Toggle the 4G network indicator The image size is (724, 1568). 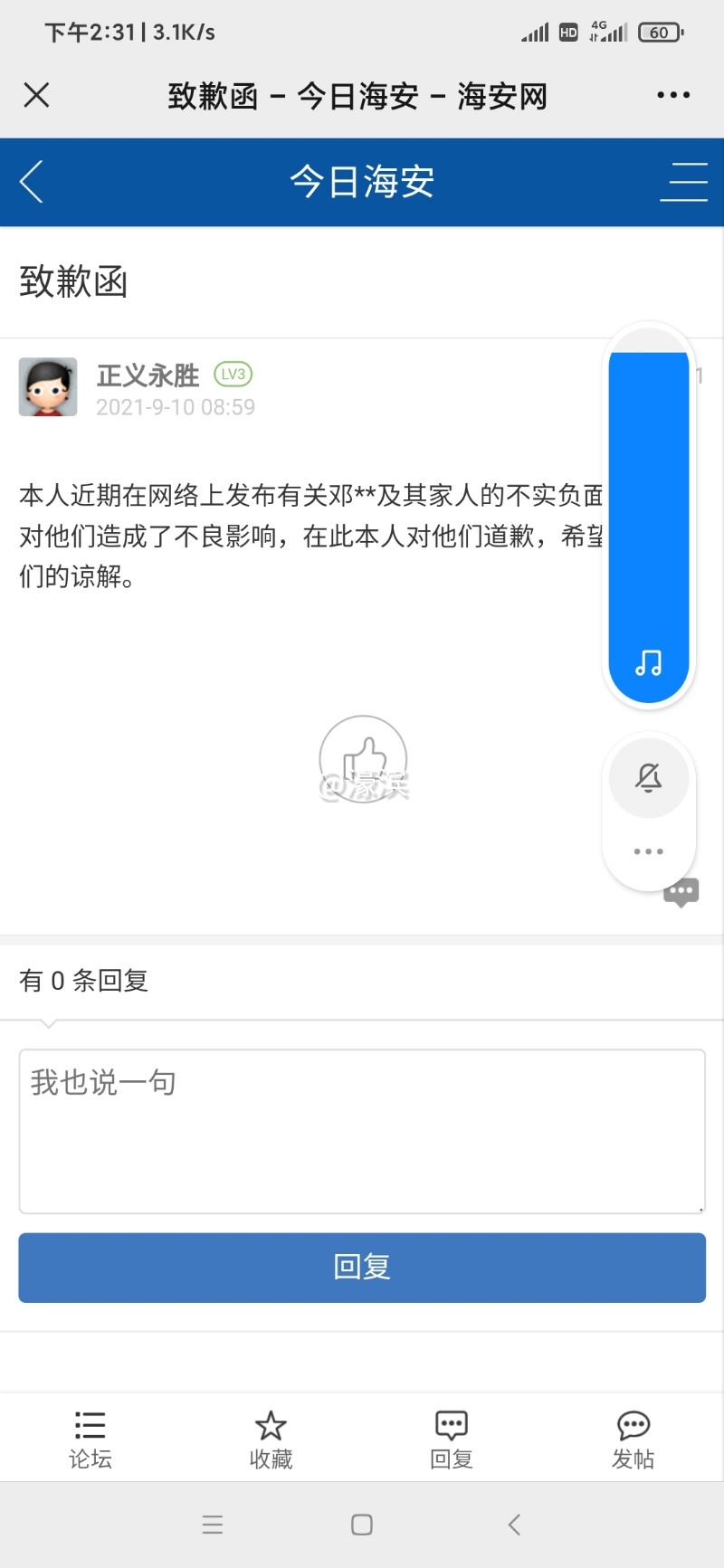coord(604,30)
